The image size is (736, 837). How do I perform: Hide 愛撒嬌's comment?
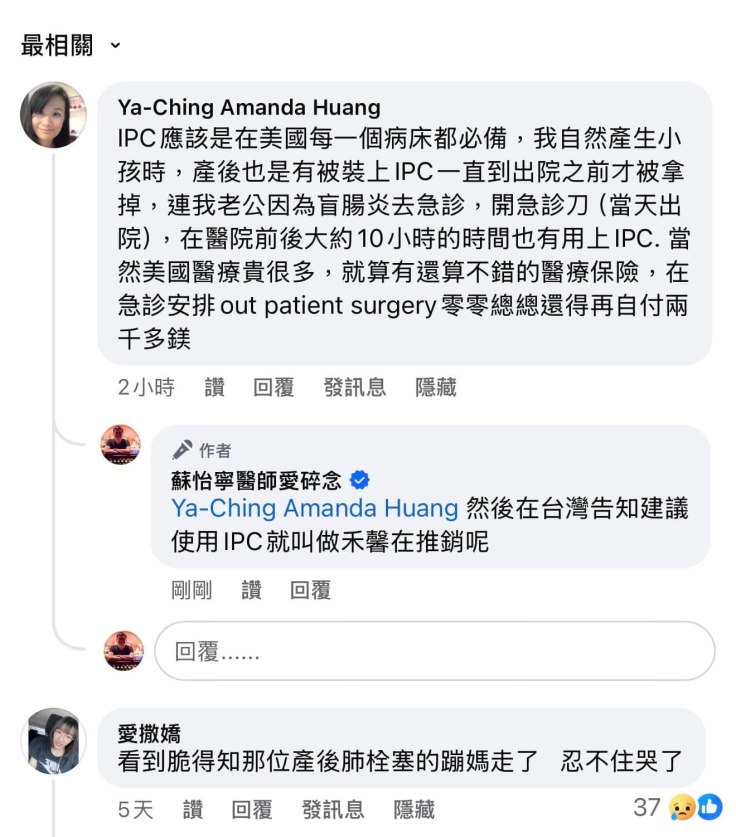[414, 809]
